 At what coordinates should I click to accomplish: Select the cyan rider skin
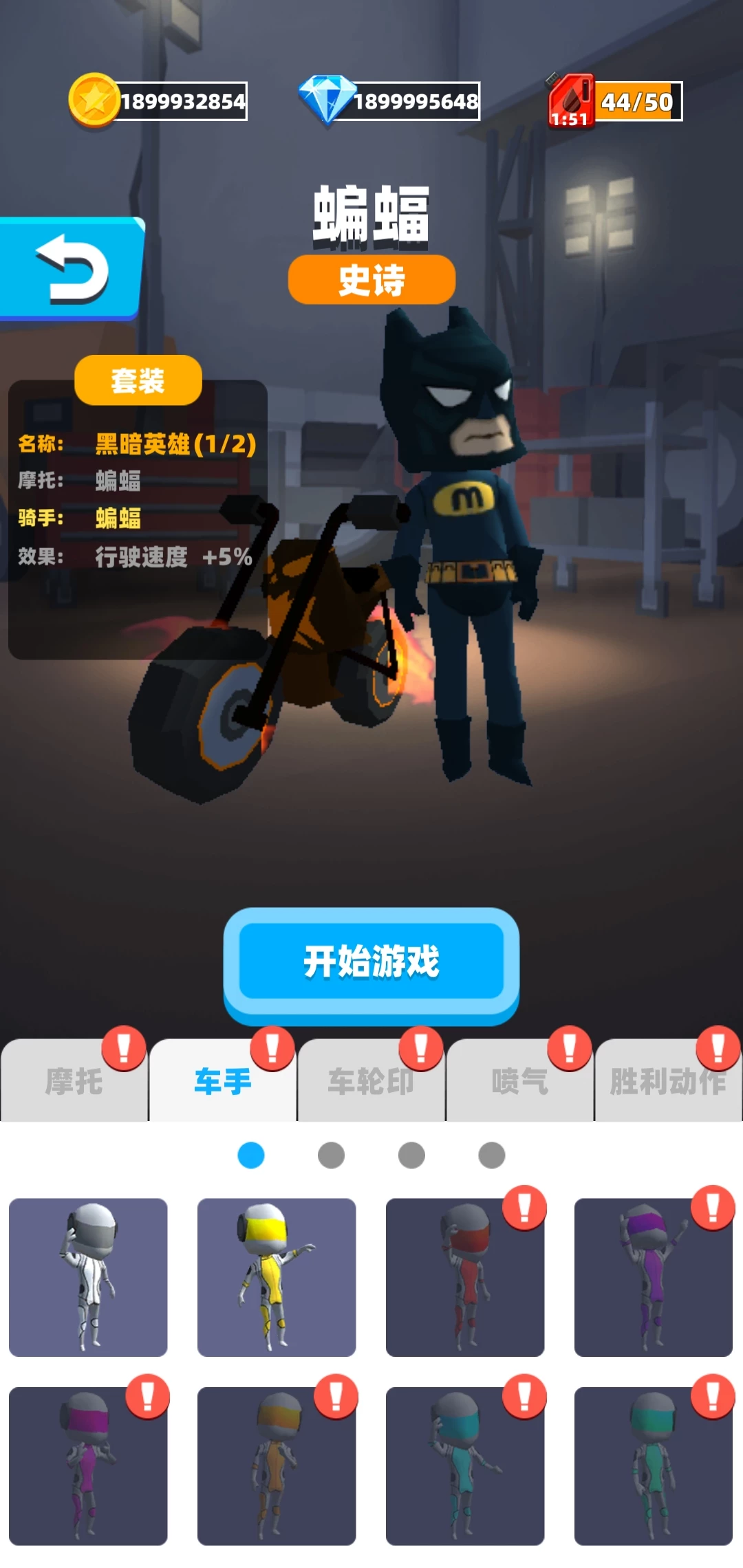tap(465, 1466)
